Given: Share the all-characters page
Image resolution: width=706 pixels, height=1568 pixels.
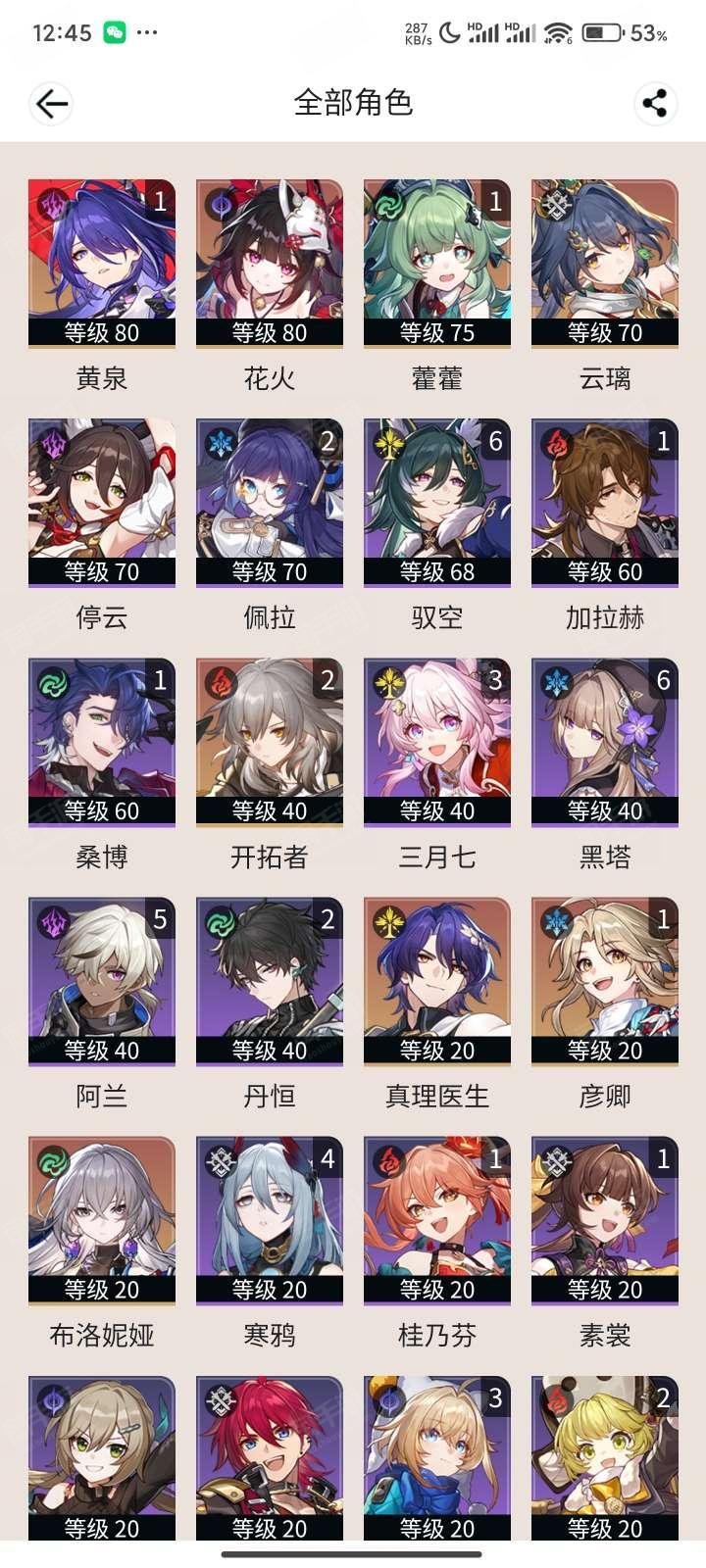Looking at the screenshot, I should 654,103.
